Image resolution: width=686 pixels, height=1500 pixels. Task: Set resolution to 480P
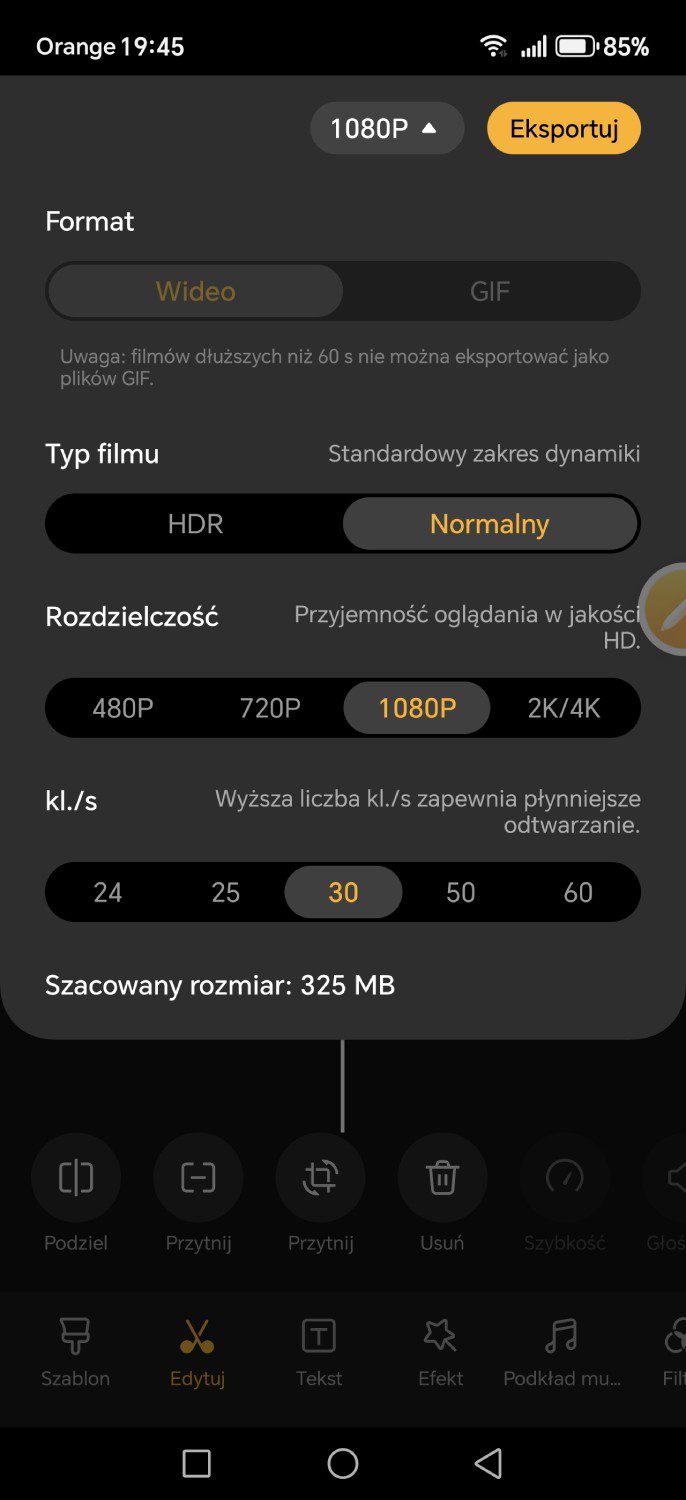[123, 708]
